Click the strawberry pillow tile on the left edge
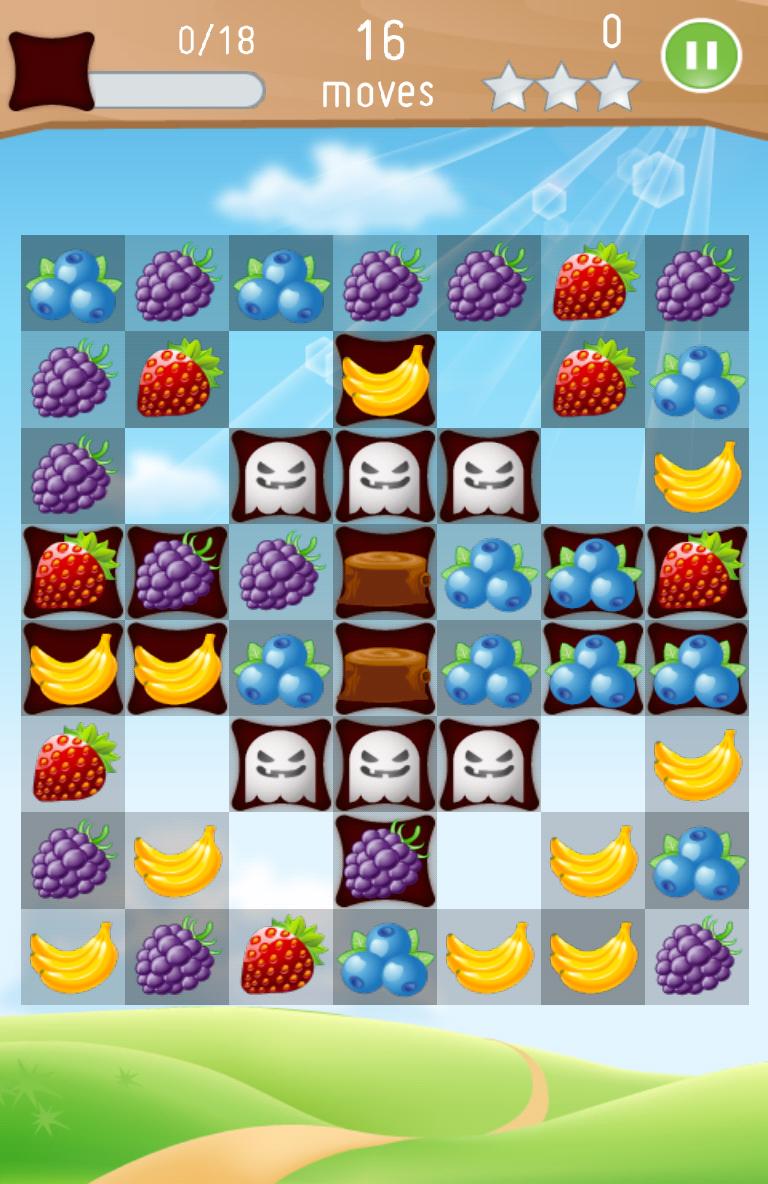This screenshot has width=768, height=1184. [x=72, y=570]
